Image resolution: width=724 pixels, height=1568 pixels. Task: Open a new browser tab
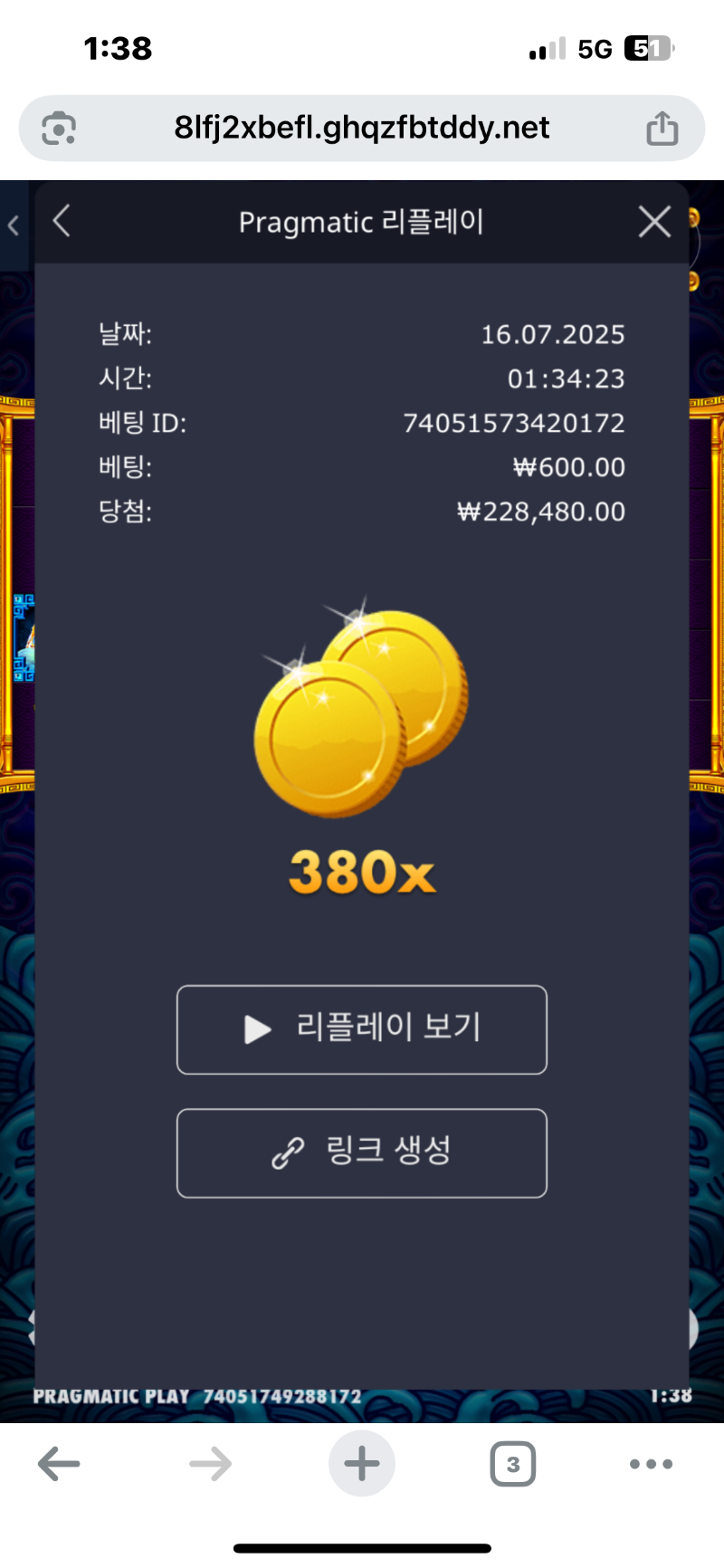coord(361,1463)
